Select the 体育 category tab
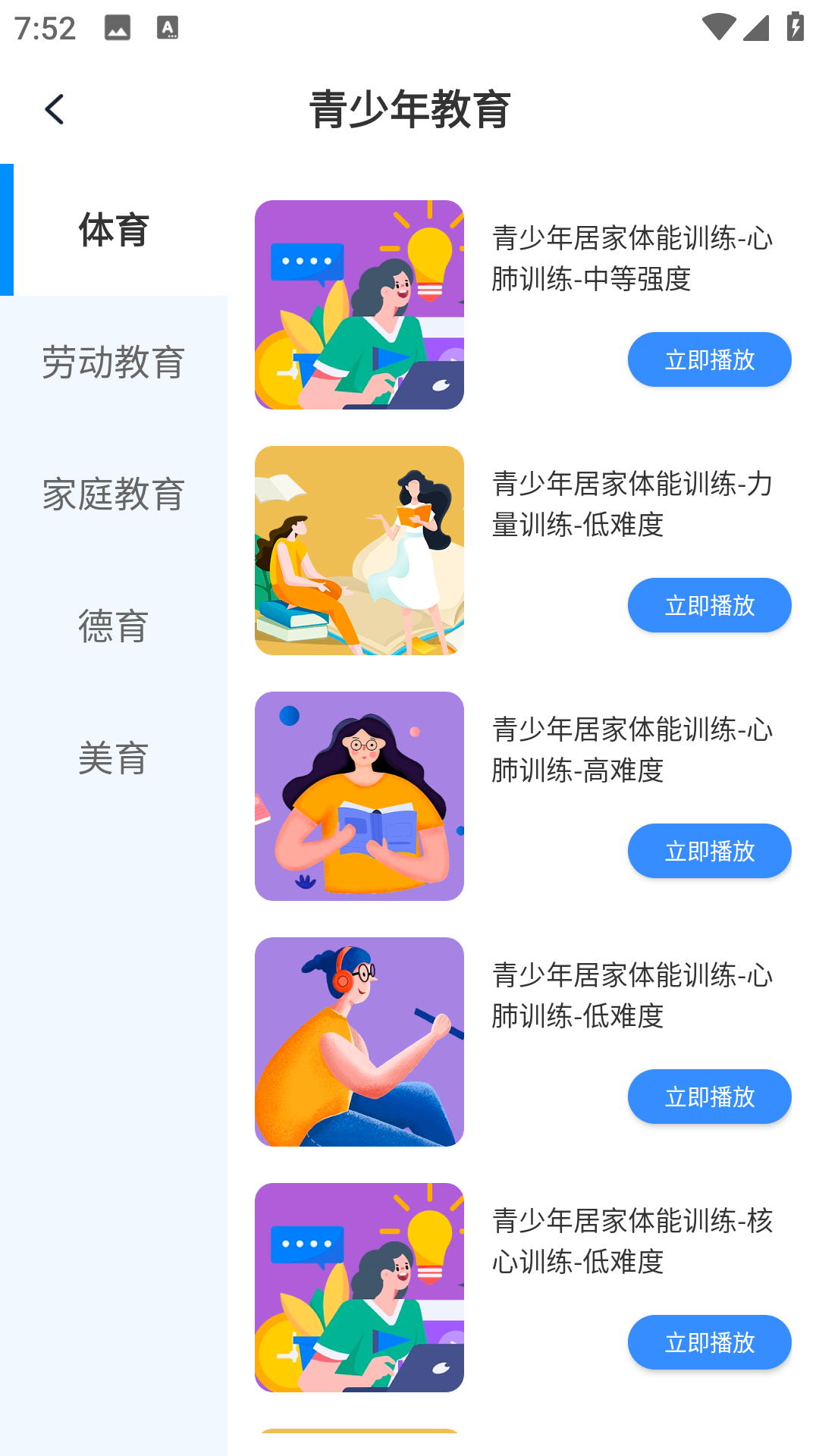The width and height of the screenshot is (819, 1456). [114, 233]
